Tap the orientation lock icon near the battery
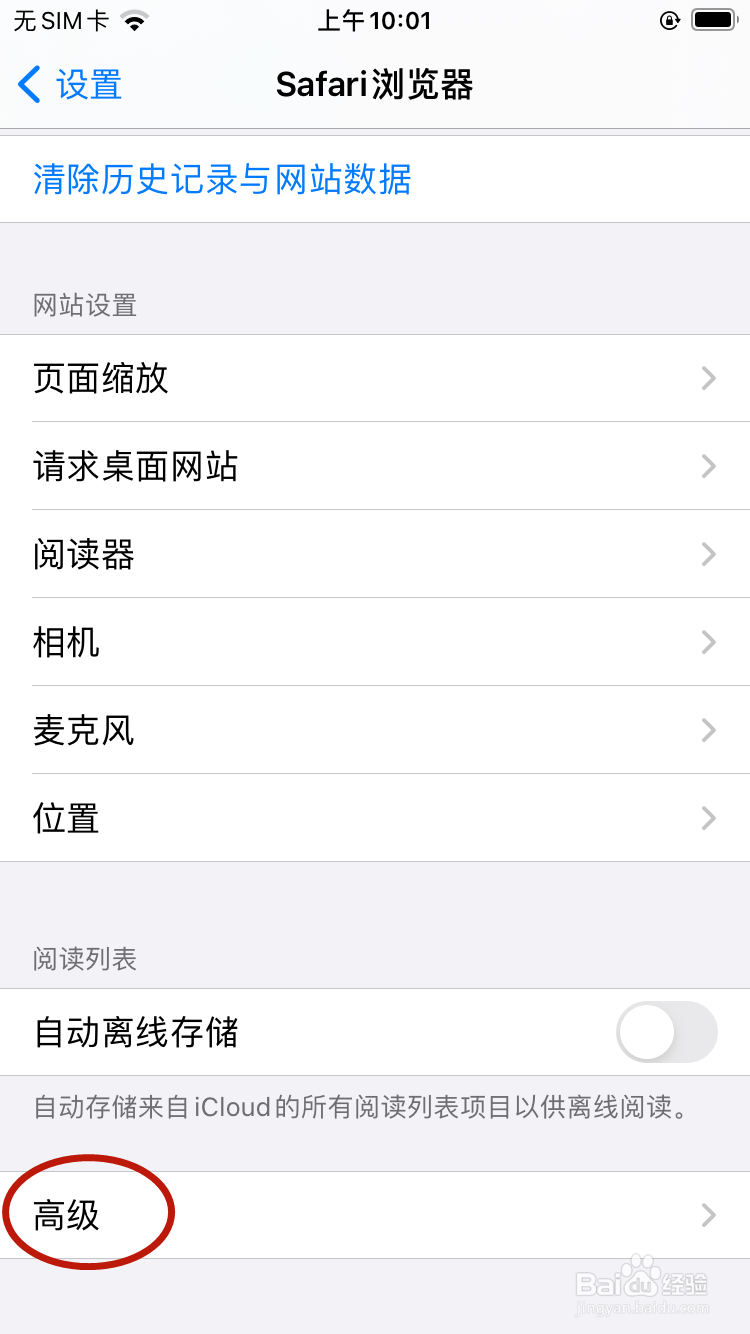The image size is (750, 1334). tap(671, 20)
